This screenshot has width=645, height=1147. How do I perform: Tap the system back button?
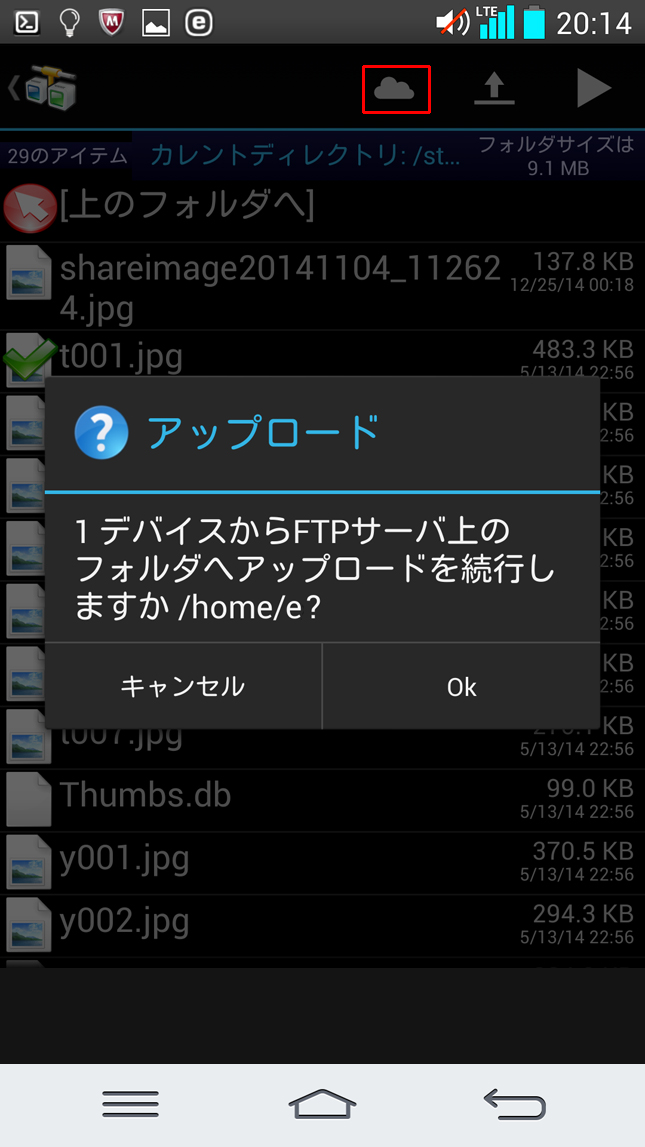click(x=514, y=1103)
